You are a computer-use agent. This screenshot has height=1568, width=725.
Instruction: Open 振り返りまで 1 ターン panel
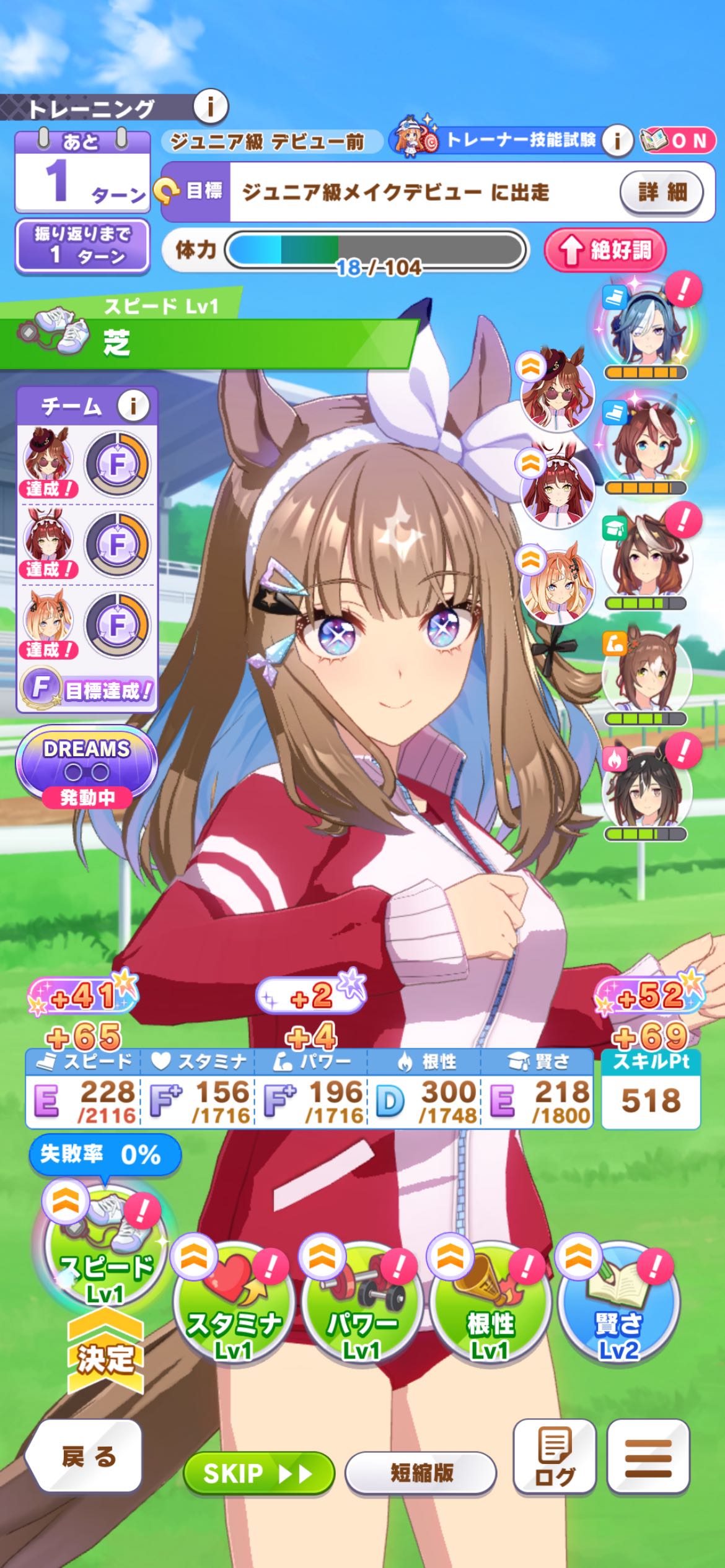(82, 245)
